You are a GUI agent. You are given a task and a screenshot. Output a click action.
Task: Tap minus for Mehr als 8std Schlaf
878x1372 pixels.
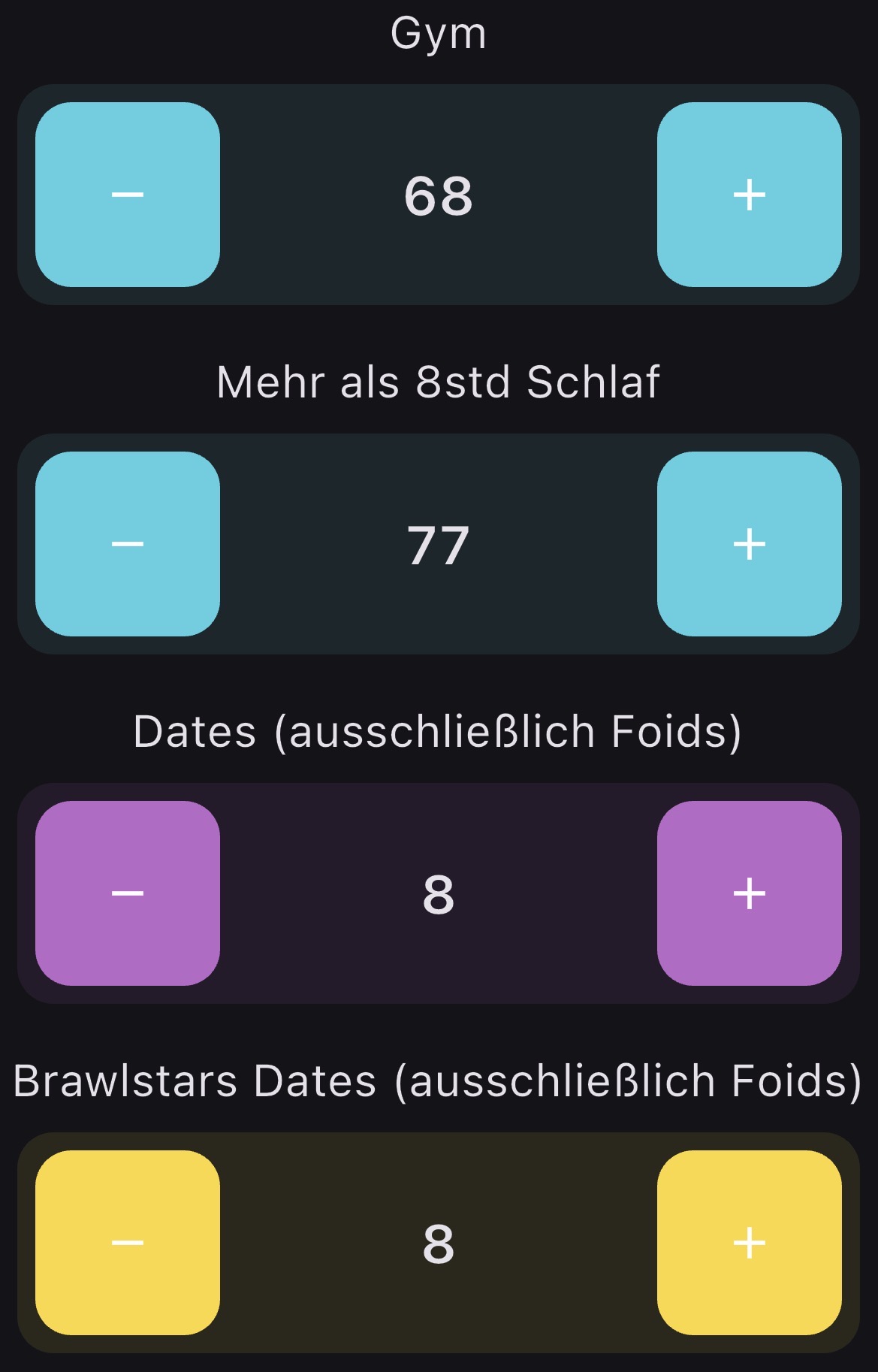(x=128, y=544)
